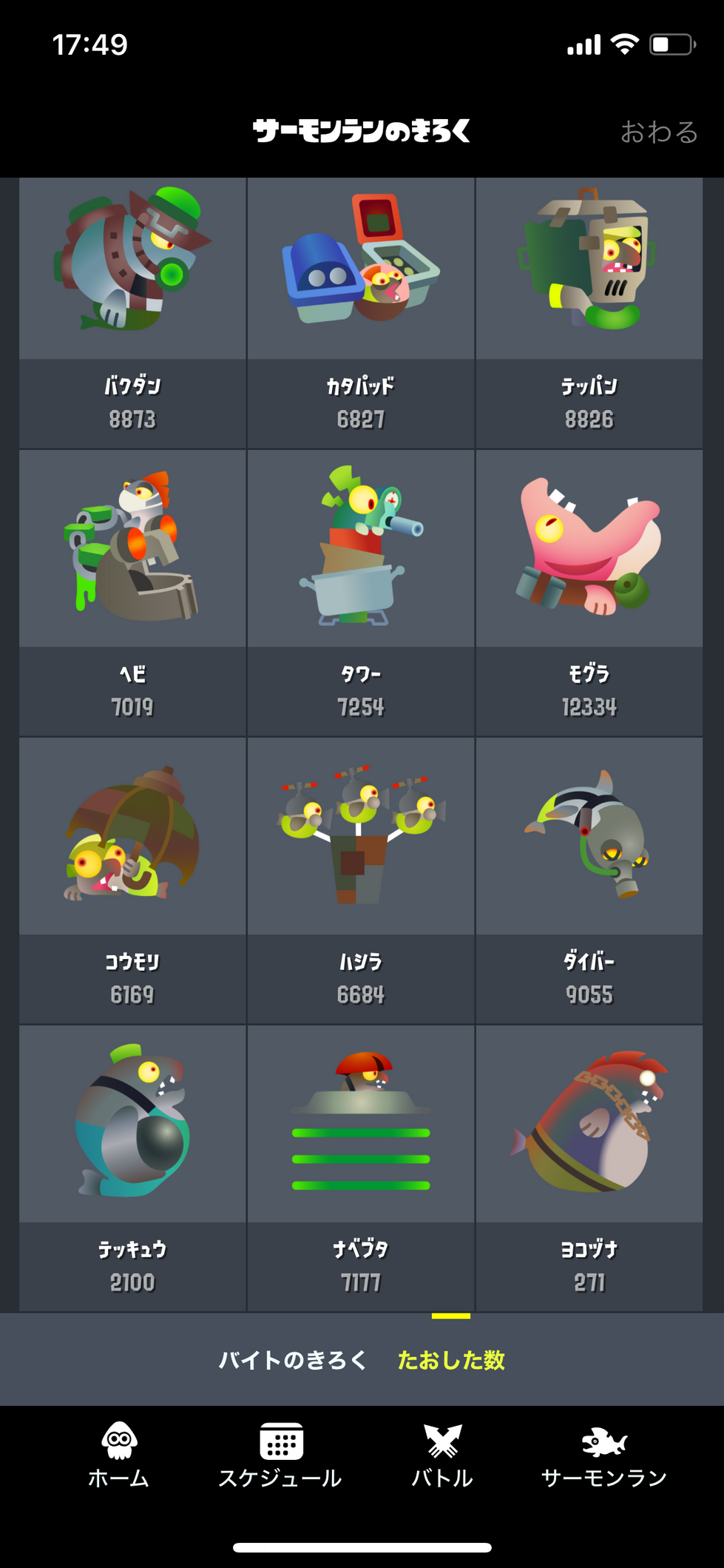This screenshot has width=724, height=1568.
Task: Go to the ホーム tab
Action: (x=118, y=1455)
